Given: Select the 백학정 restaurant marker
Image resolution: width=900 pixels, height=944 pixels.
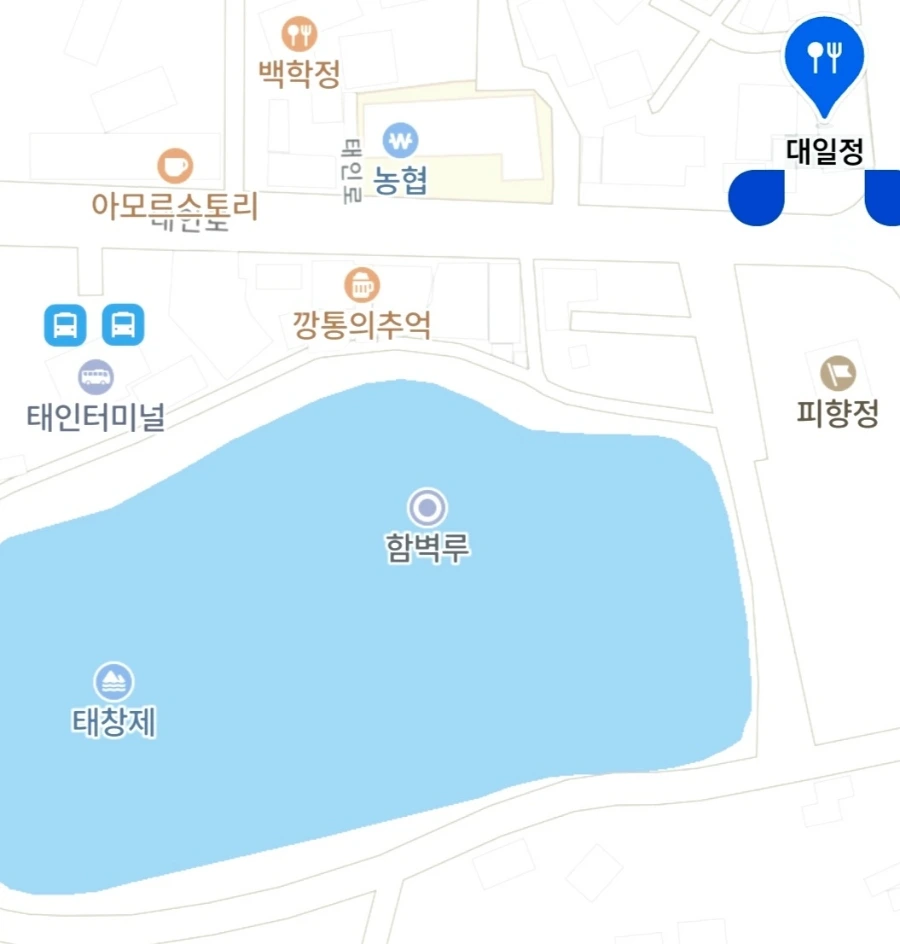Looking at the screenshot, I should (x=299, y=35).
